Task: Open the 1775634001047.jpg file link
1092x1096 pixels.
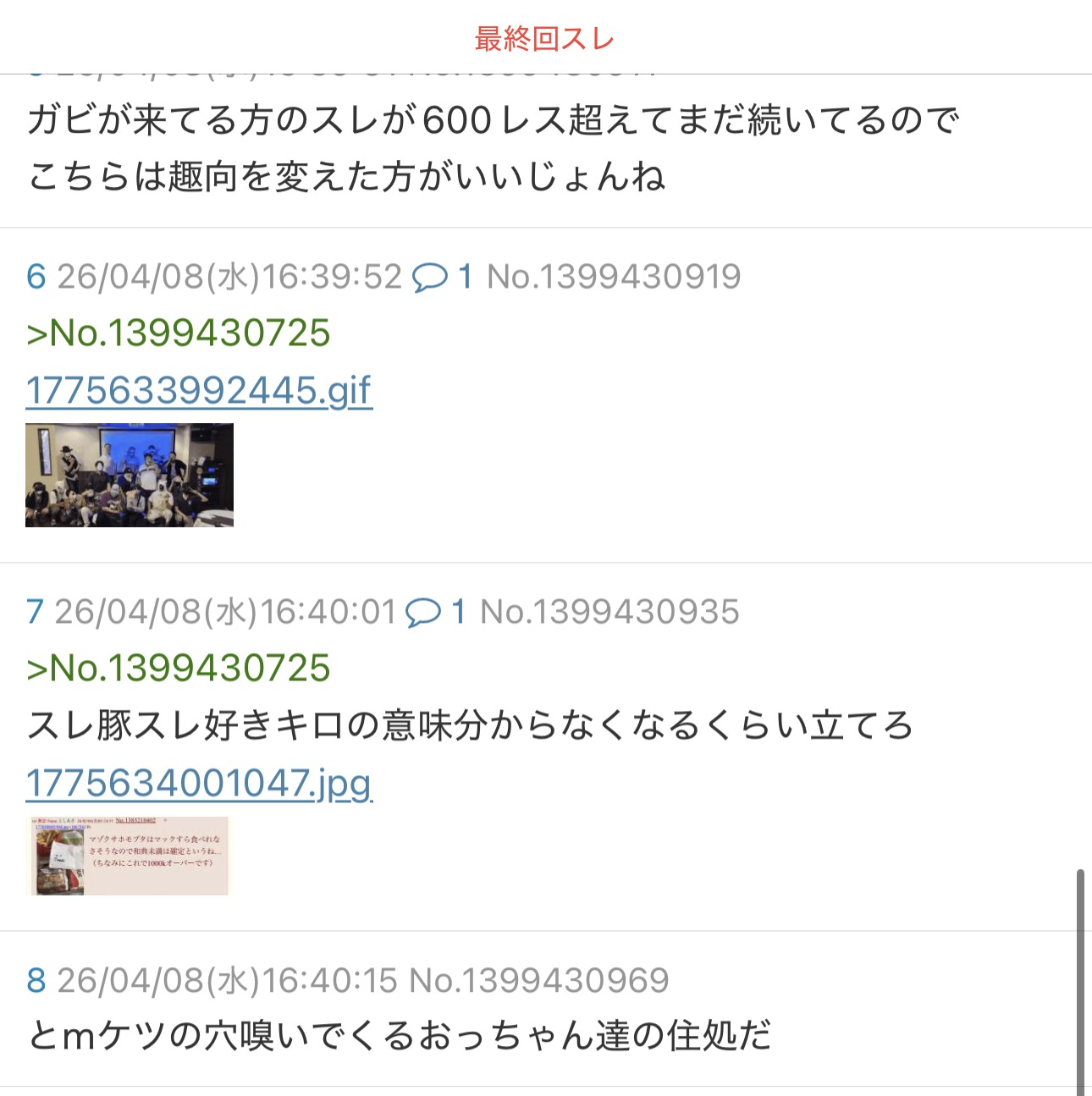Action: (199, 783)
